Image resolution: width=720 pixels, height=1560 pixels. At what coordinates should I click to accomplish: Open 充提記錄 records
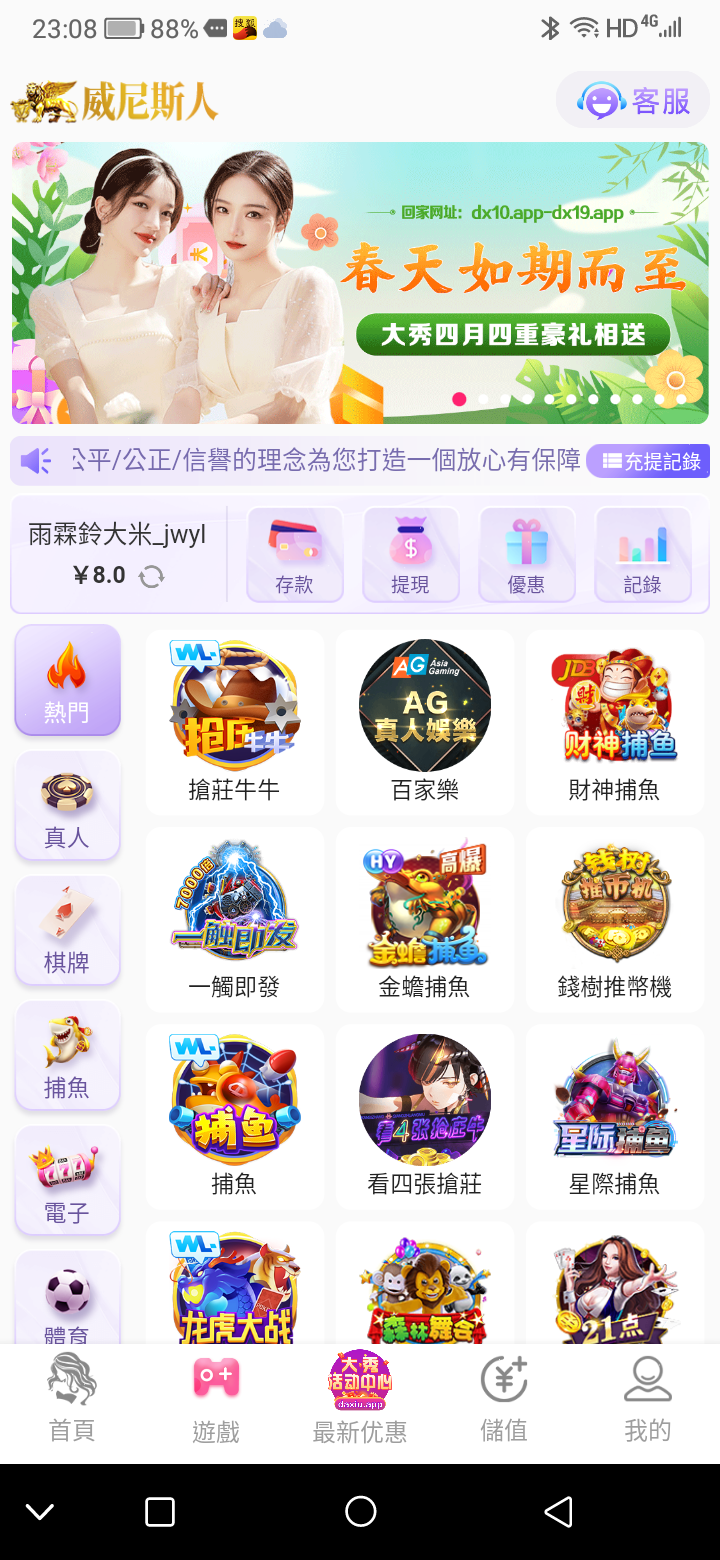(650, 461)
